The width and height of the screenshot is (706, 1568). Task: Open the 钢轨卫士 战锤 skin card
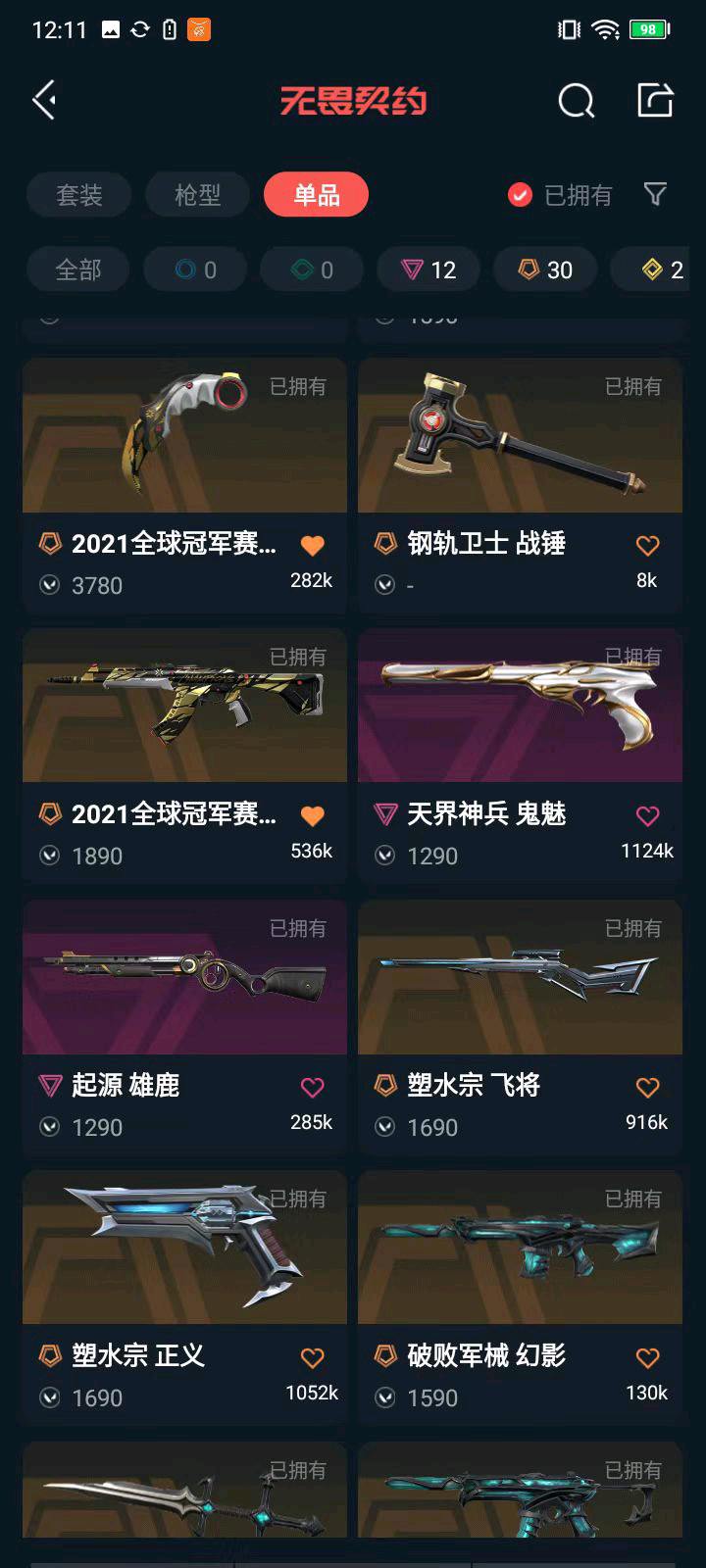(520, 436)
